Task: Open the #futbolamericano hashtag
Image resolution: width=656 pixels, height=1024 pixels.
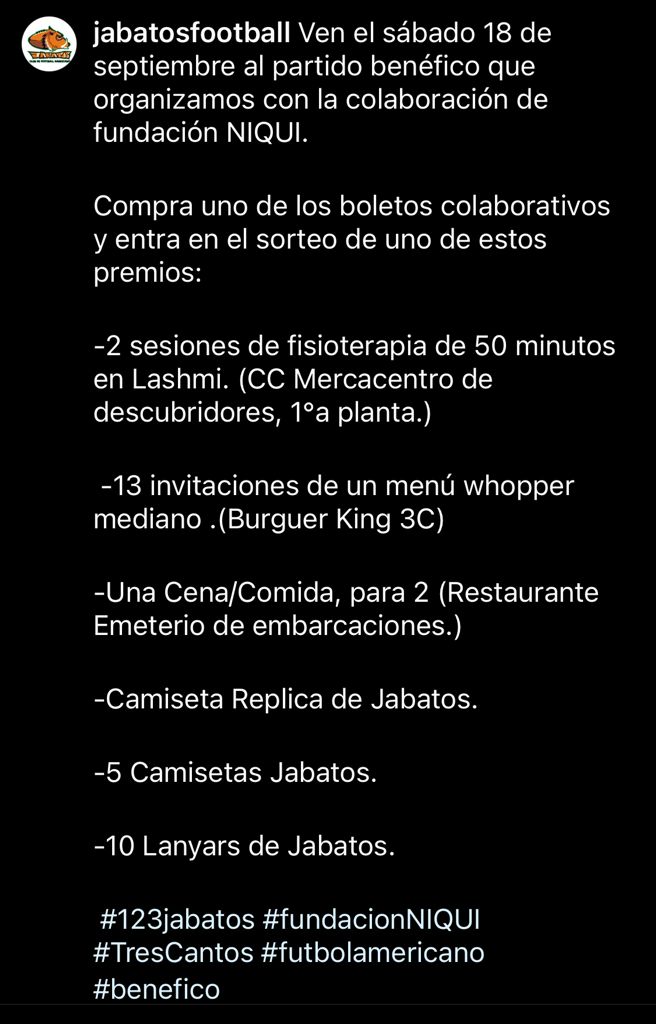Action: coord(373,953)
